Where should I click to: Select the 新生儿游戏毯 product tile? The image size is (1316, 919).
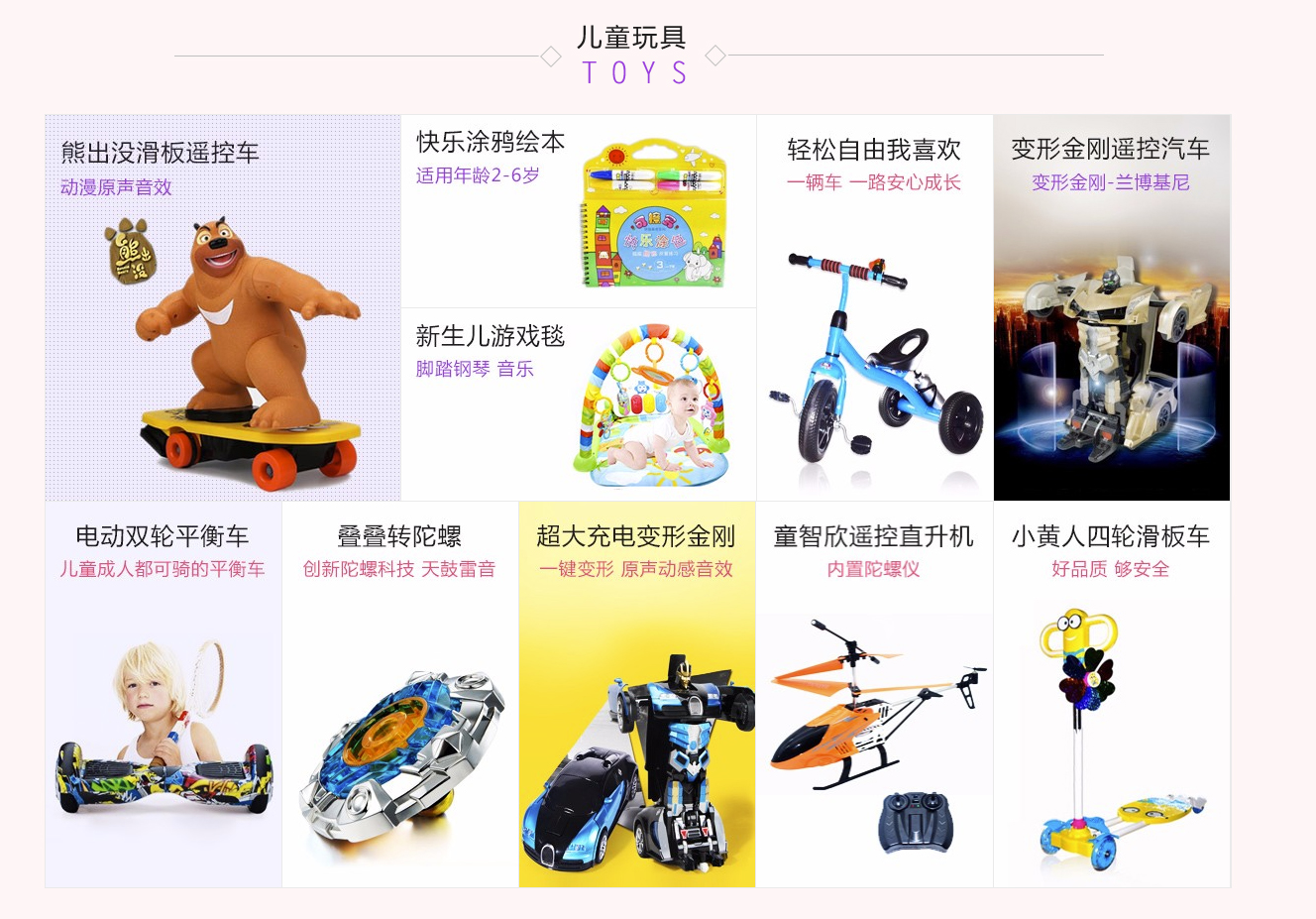pos(579,404)
